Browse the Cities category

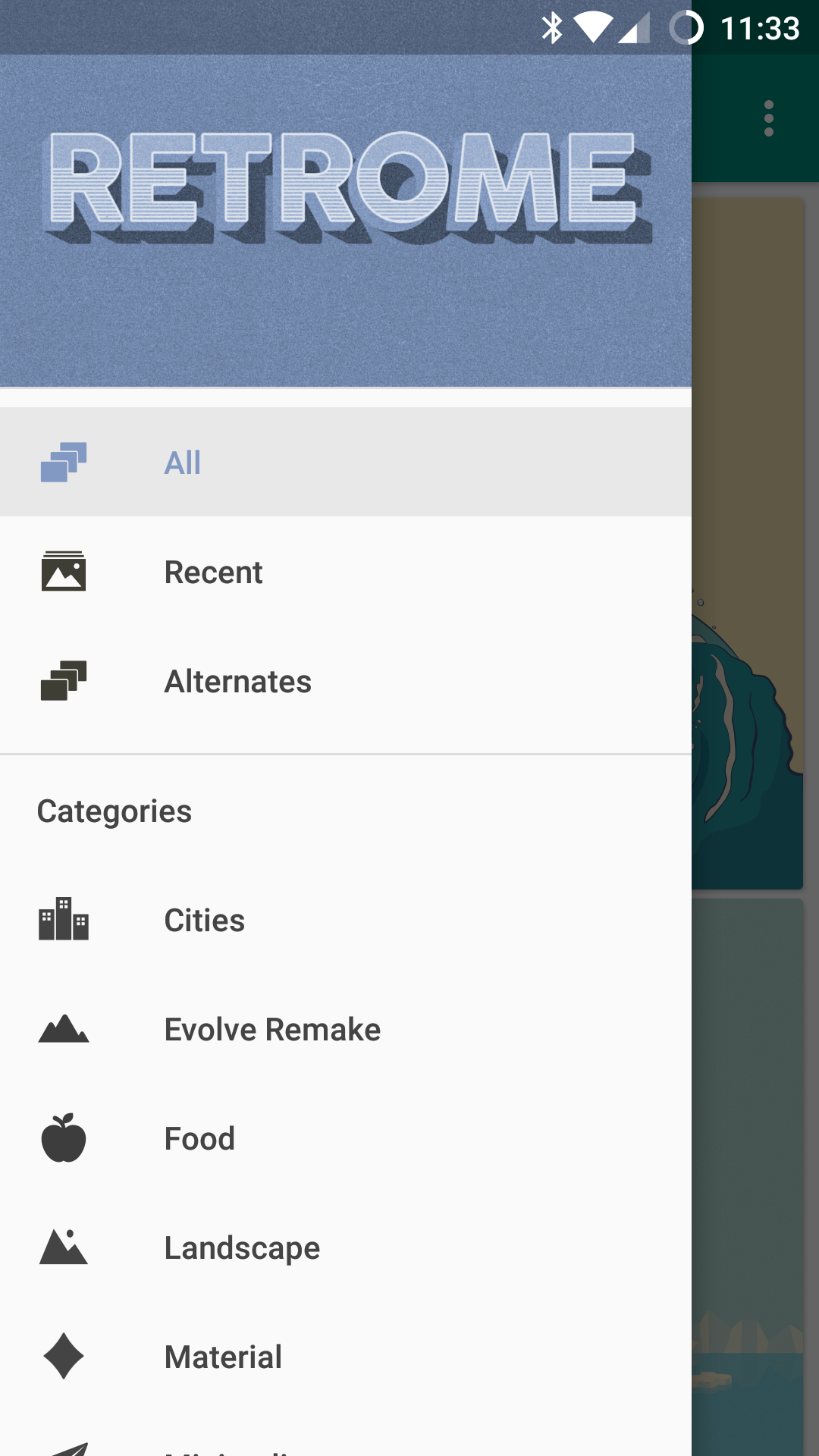coord(346,920)
